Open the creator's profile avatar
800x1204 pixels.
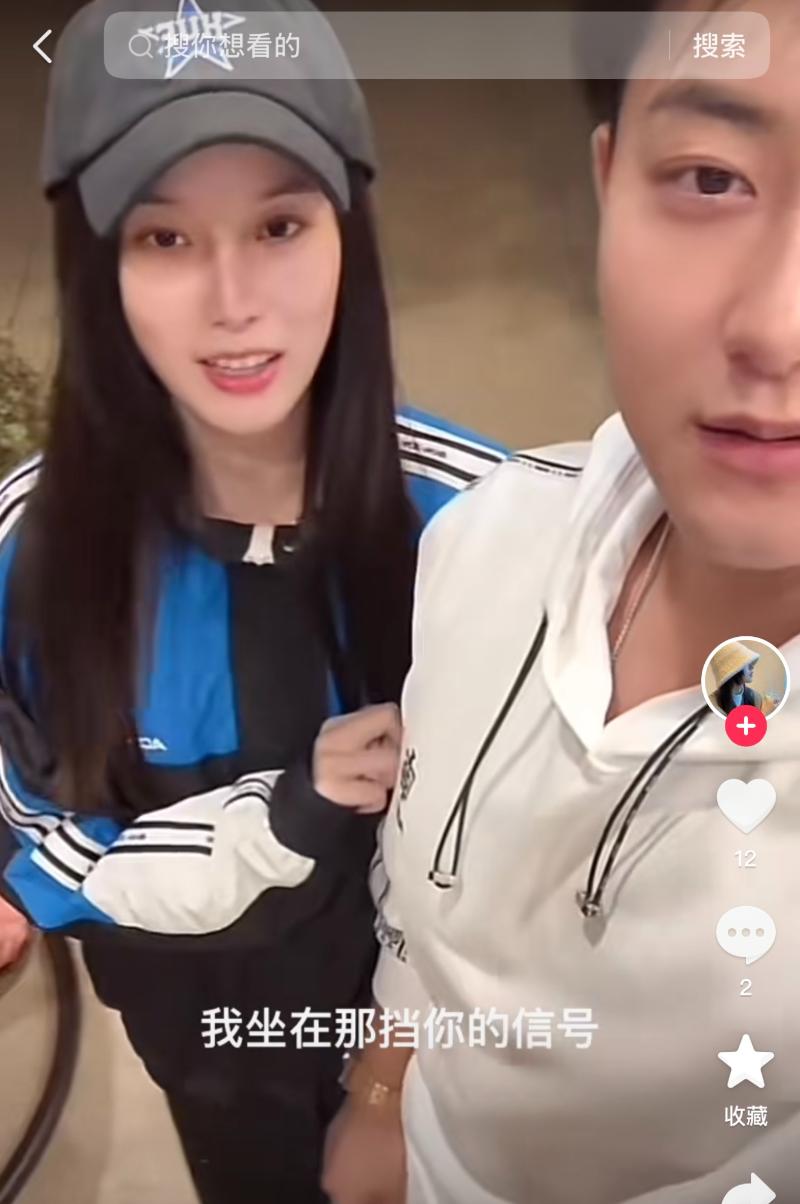point(745,679)
